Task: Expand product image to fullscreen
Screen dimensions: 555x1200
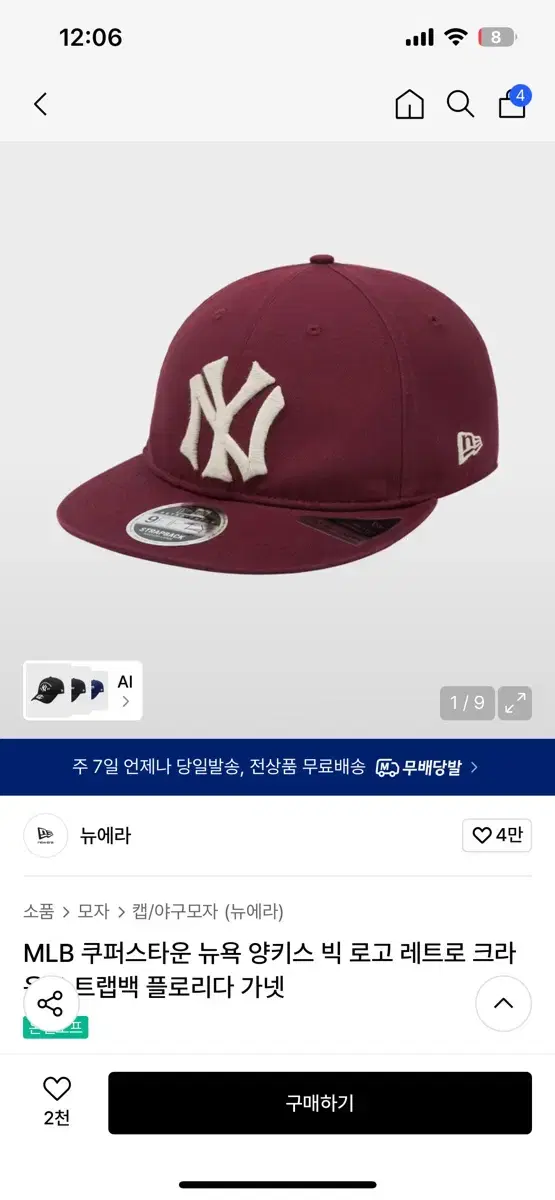Action: coord(515,703)
